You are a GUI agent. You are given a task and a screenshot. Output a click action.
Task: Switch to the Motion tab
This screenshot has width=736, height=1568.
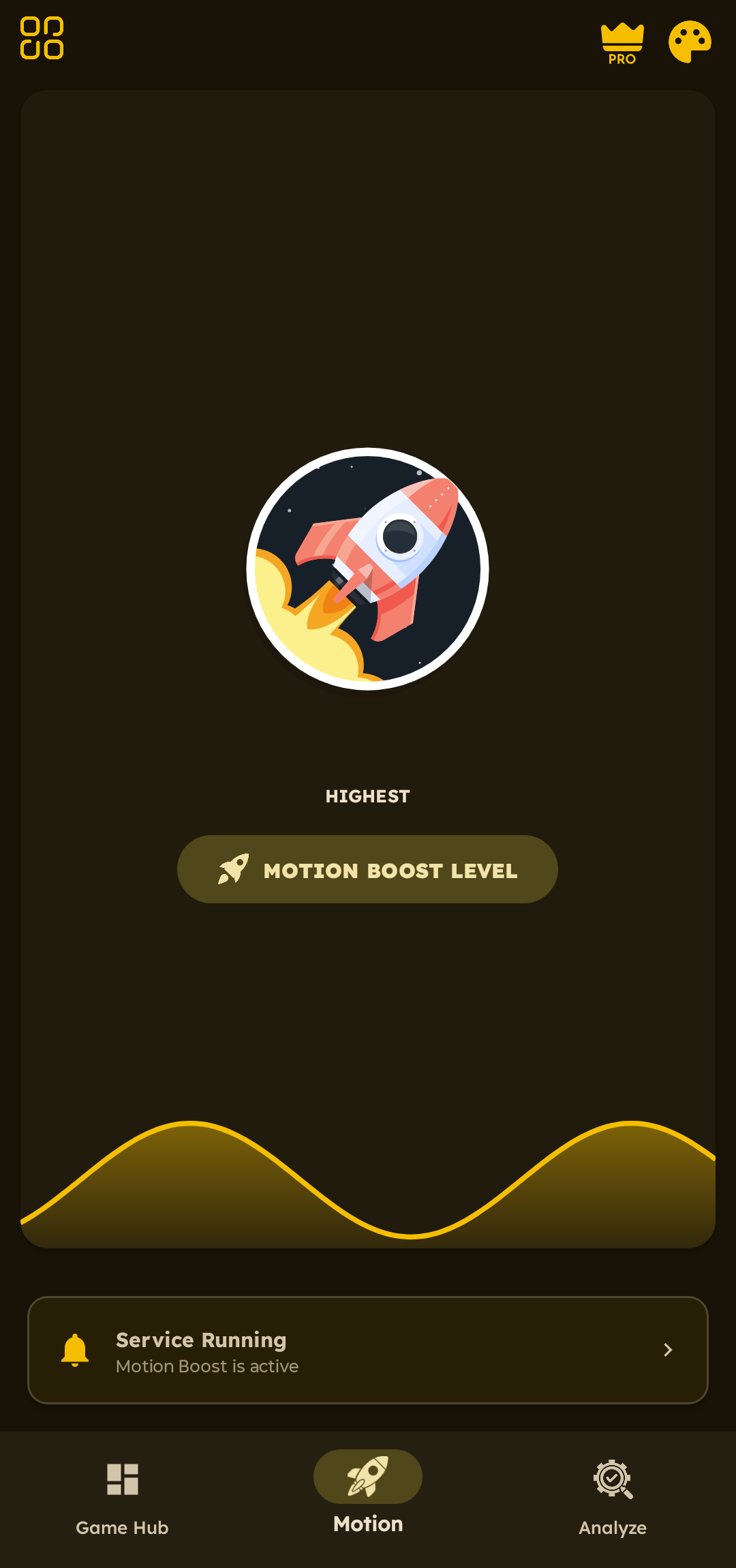tap(368, 1493)
